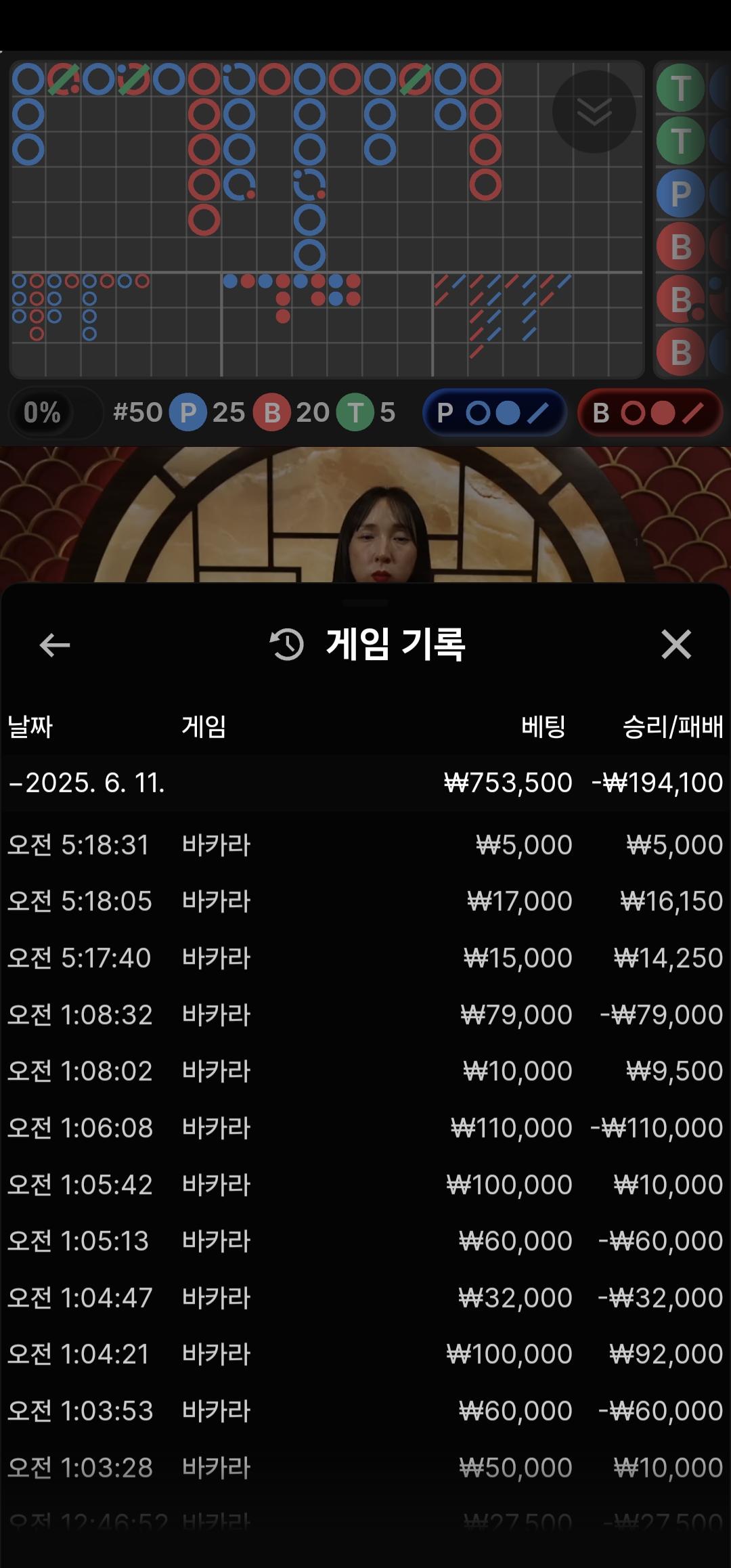
Task: Open the 오전 1:04:47 game record
Action: click(365, 1298)
